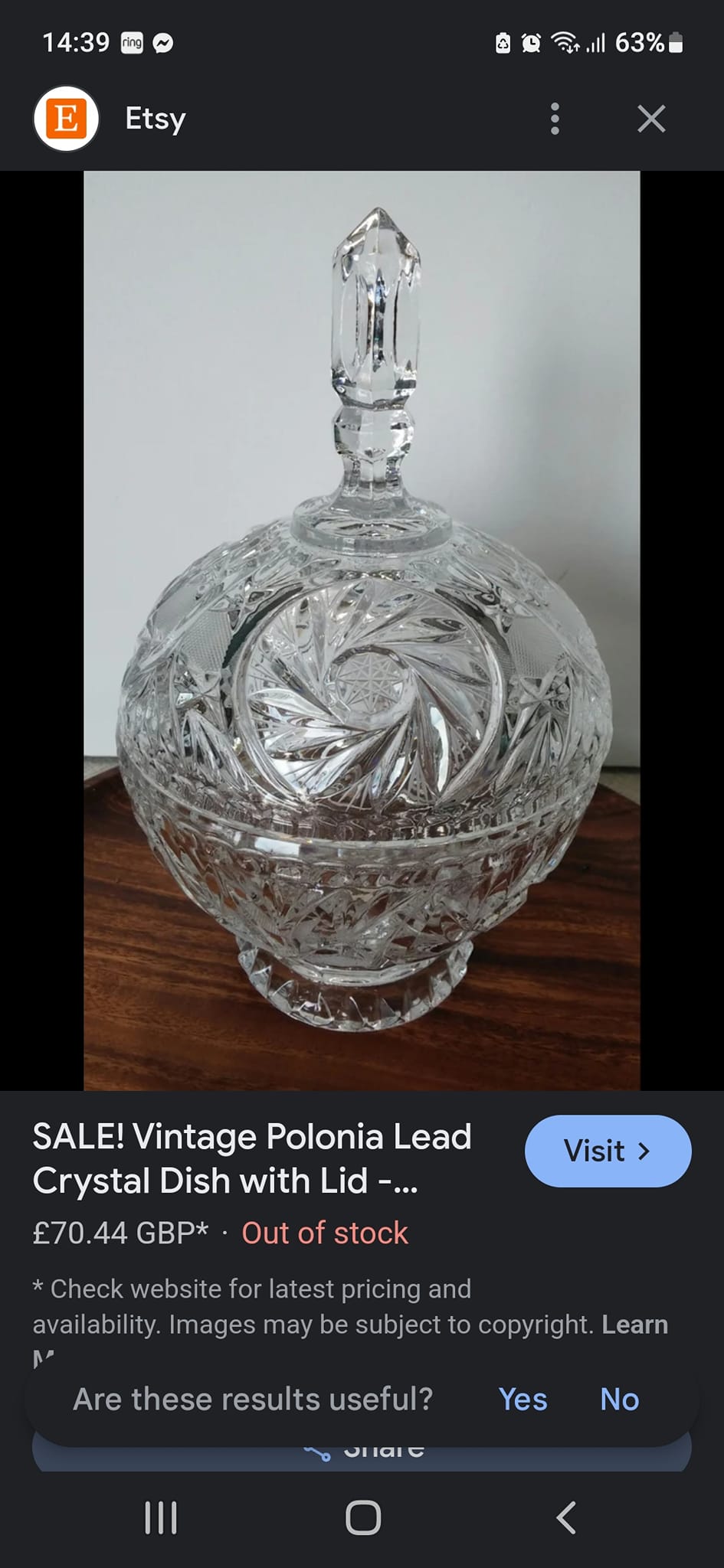Close the Etsy image result

[x=651, y=119]
